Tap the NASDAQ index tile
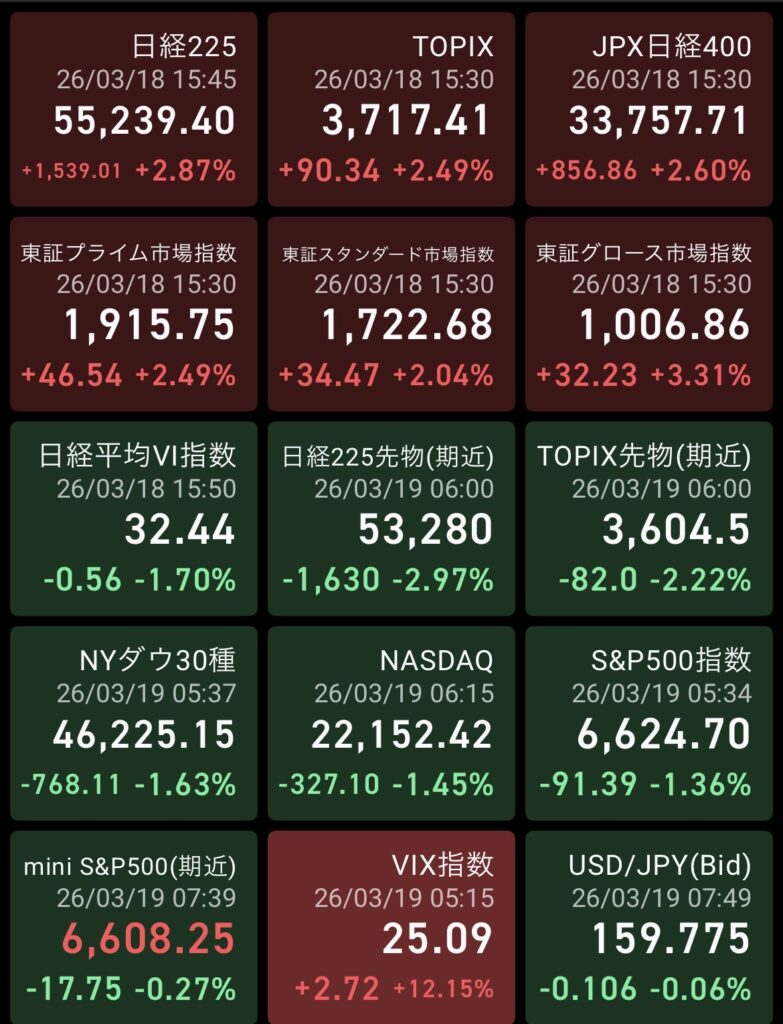The height and width of the screenshot is (1024, 783). pos(391,723)
